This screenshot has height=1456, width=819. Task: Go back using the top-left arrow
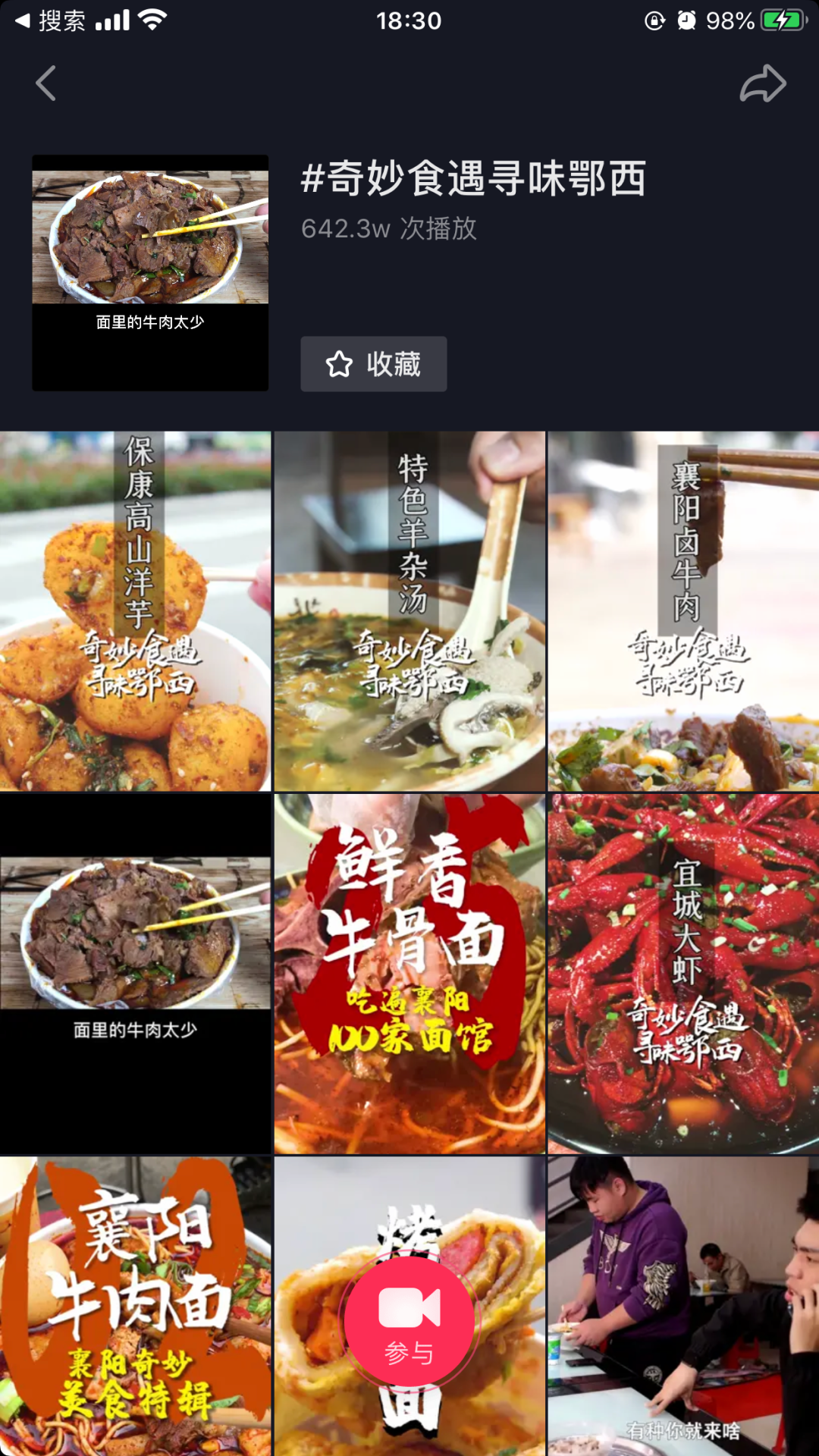(x=45, y=83)
